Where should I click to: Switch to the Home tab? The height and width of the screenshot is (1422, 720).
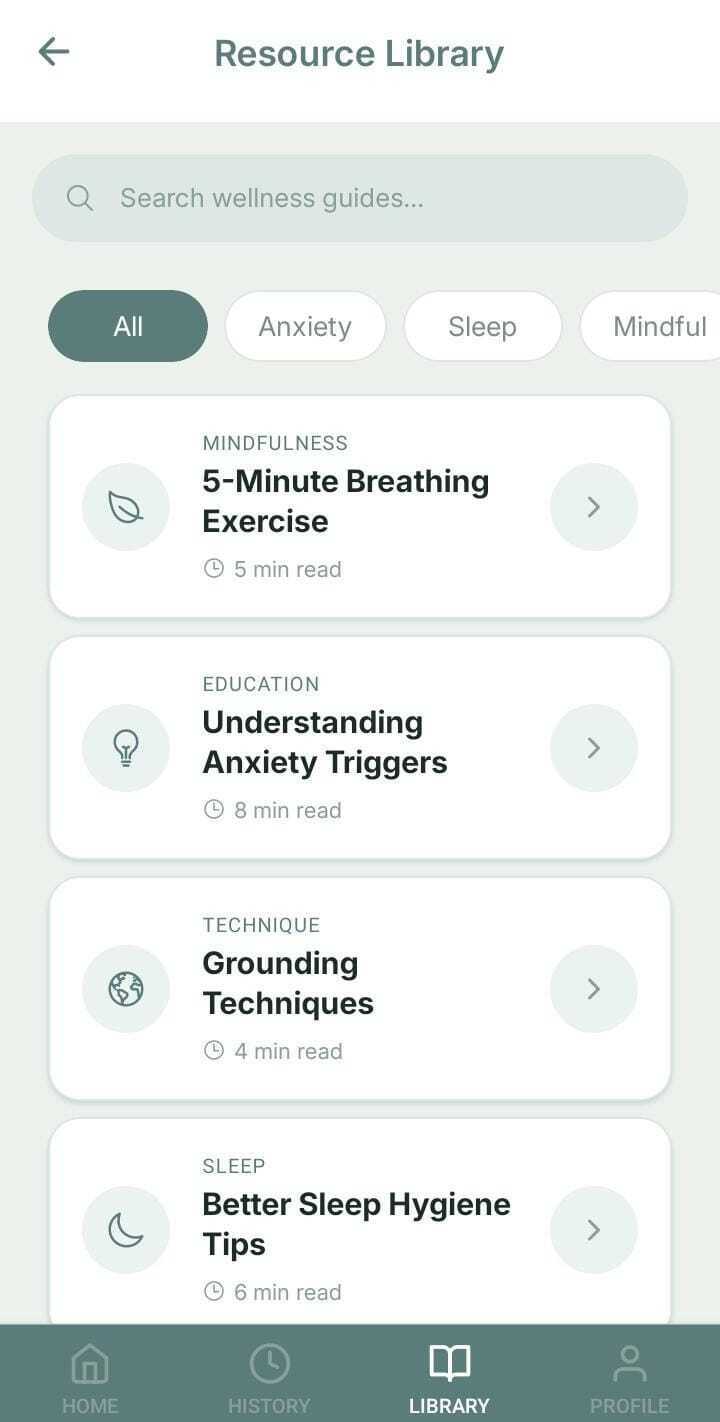(x=90, y=1378)
